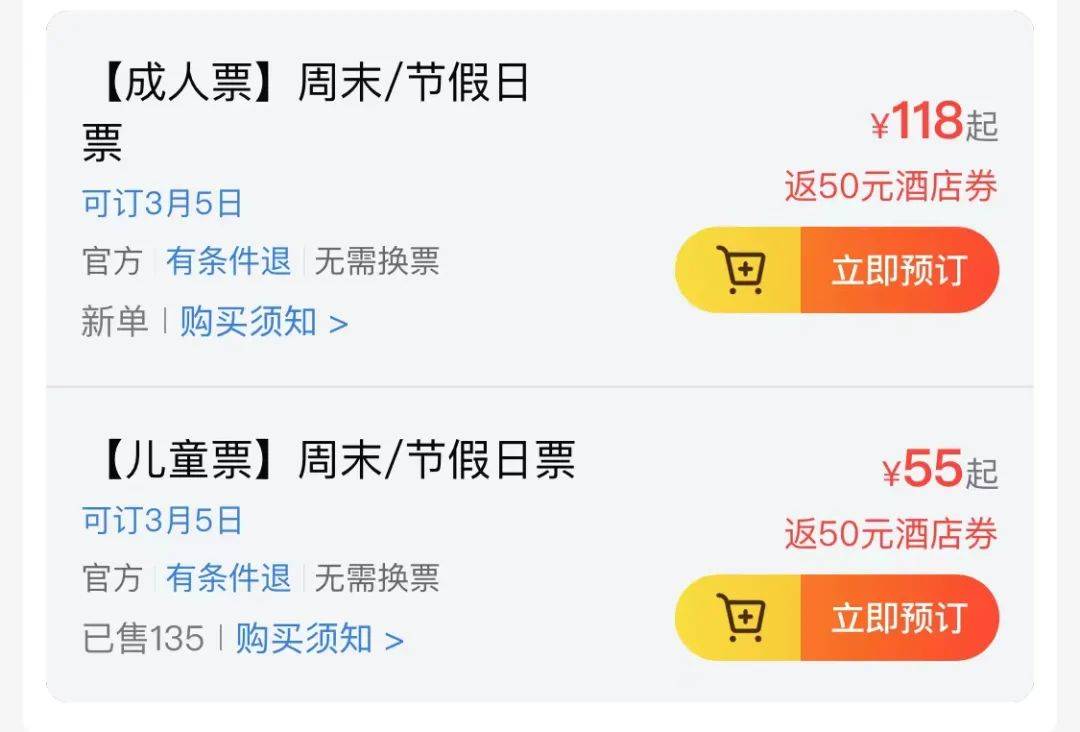View 购买须知 for the 儿童票 ticket
This screenshot has width=1080, height=732.
[x=319, y=639]
